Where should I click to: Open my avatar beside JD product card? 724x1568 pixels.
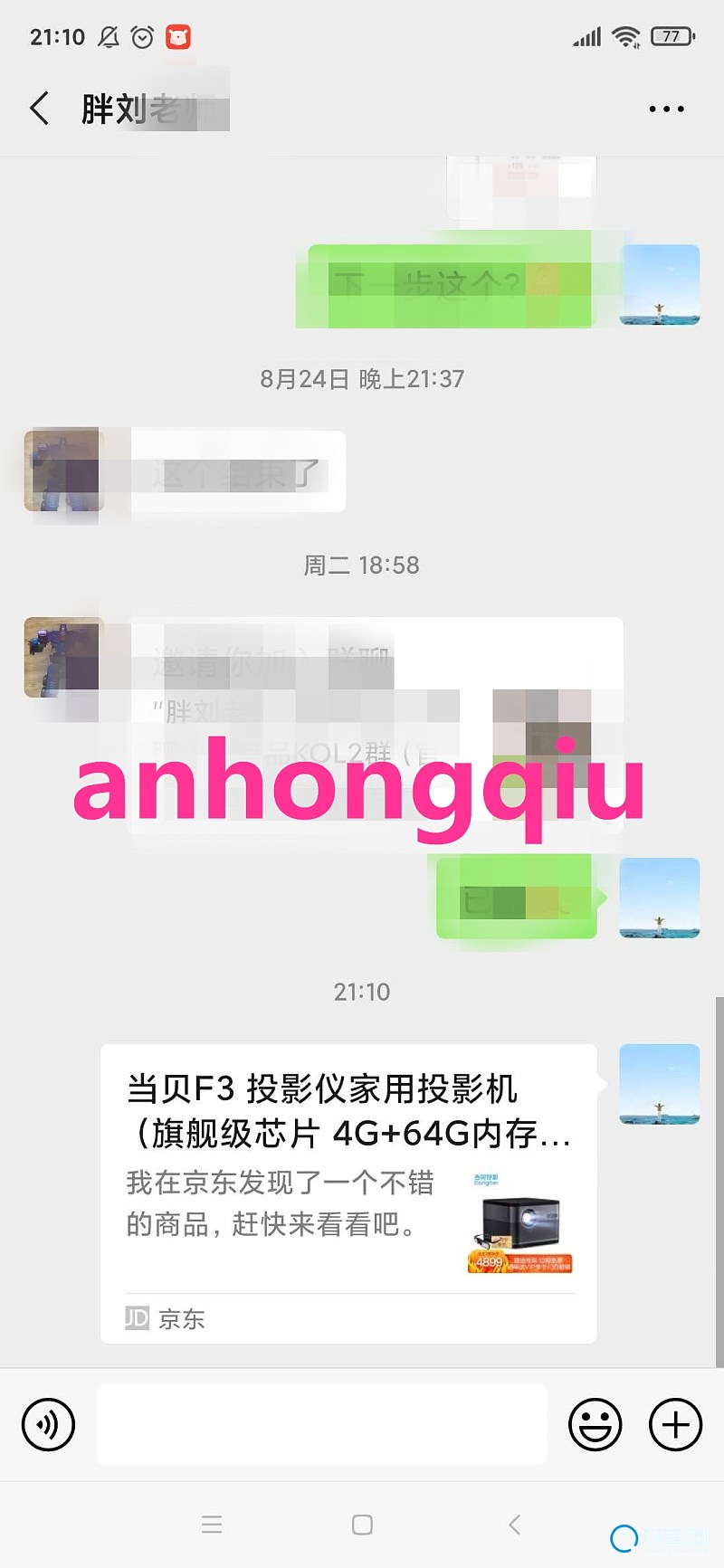pyautogui.click(x=659, y=1084)
